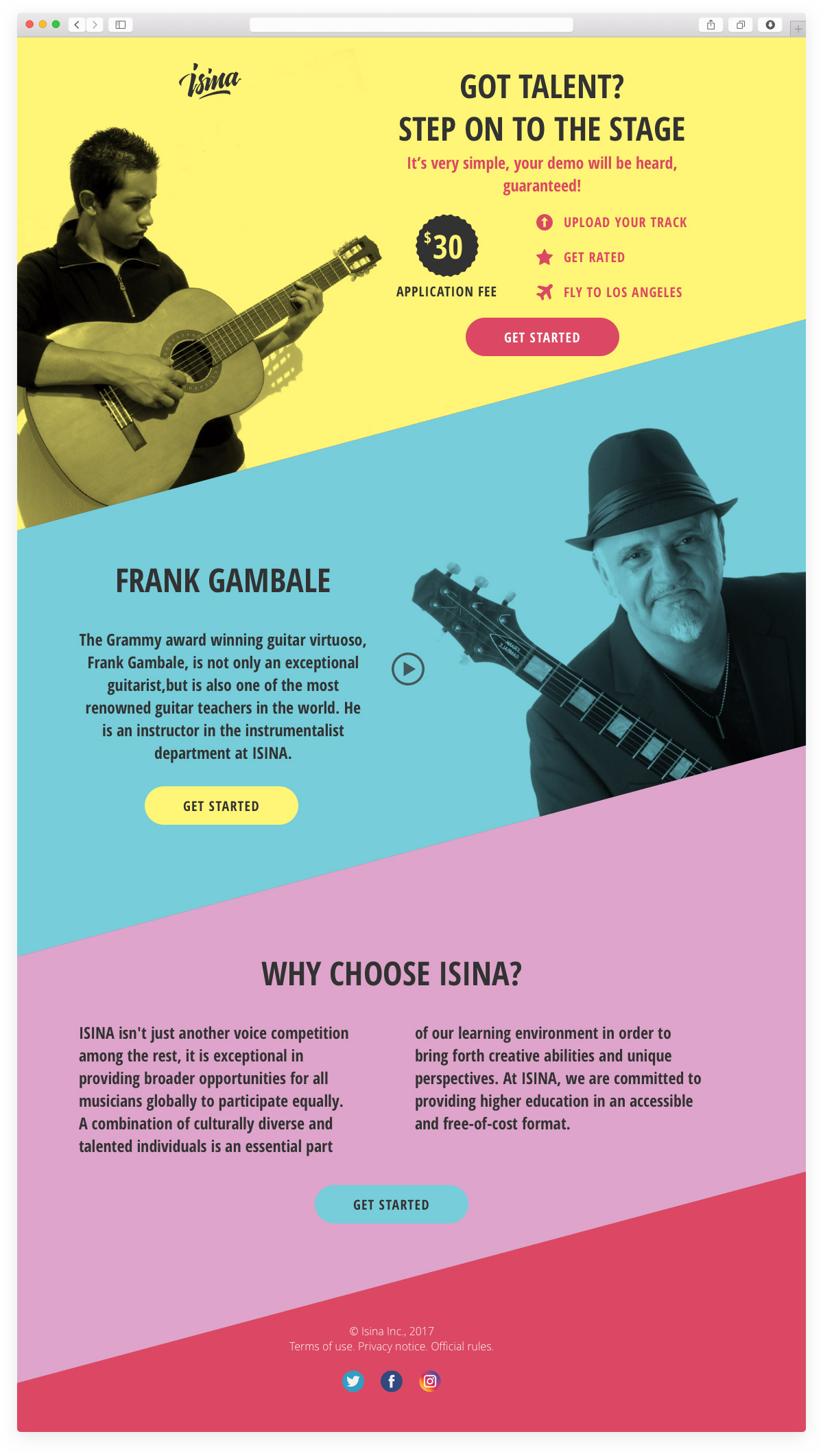This screenshot has width=823, height=1456.
Task: Visit Isina's Twitter page
Action: coord(353,1381)
